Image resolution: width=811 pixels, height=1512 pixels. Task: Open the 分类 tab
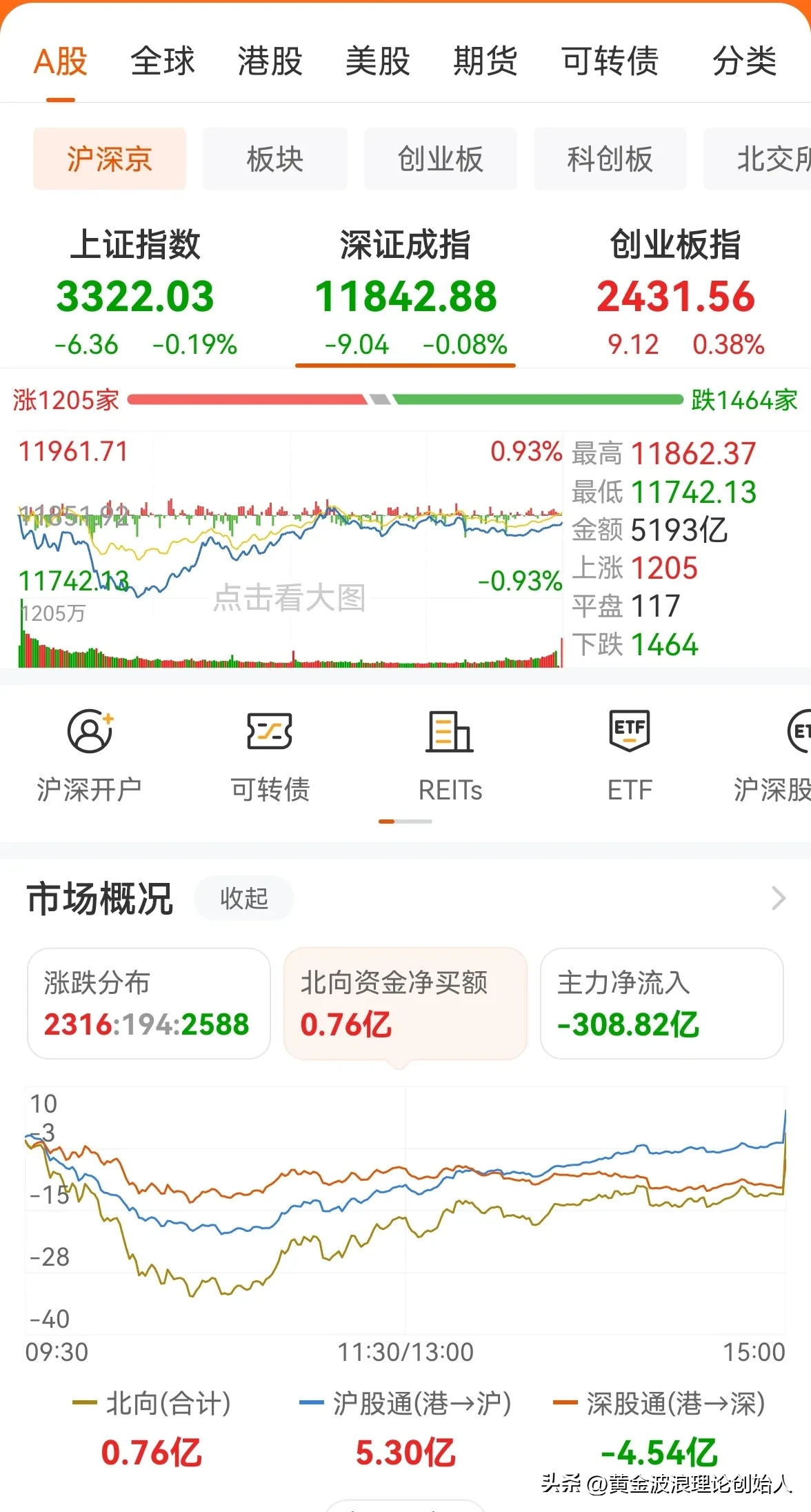(x=744, y=61)
